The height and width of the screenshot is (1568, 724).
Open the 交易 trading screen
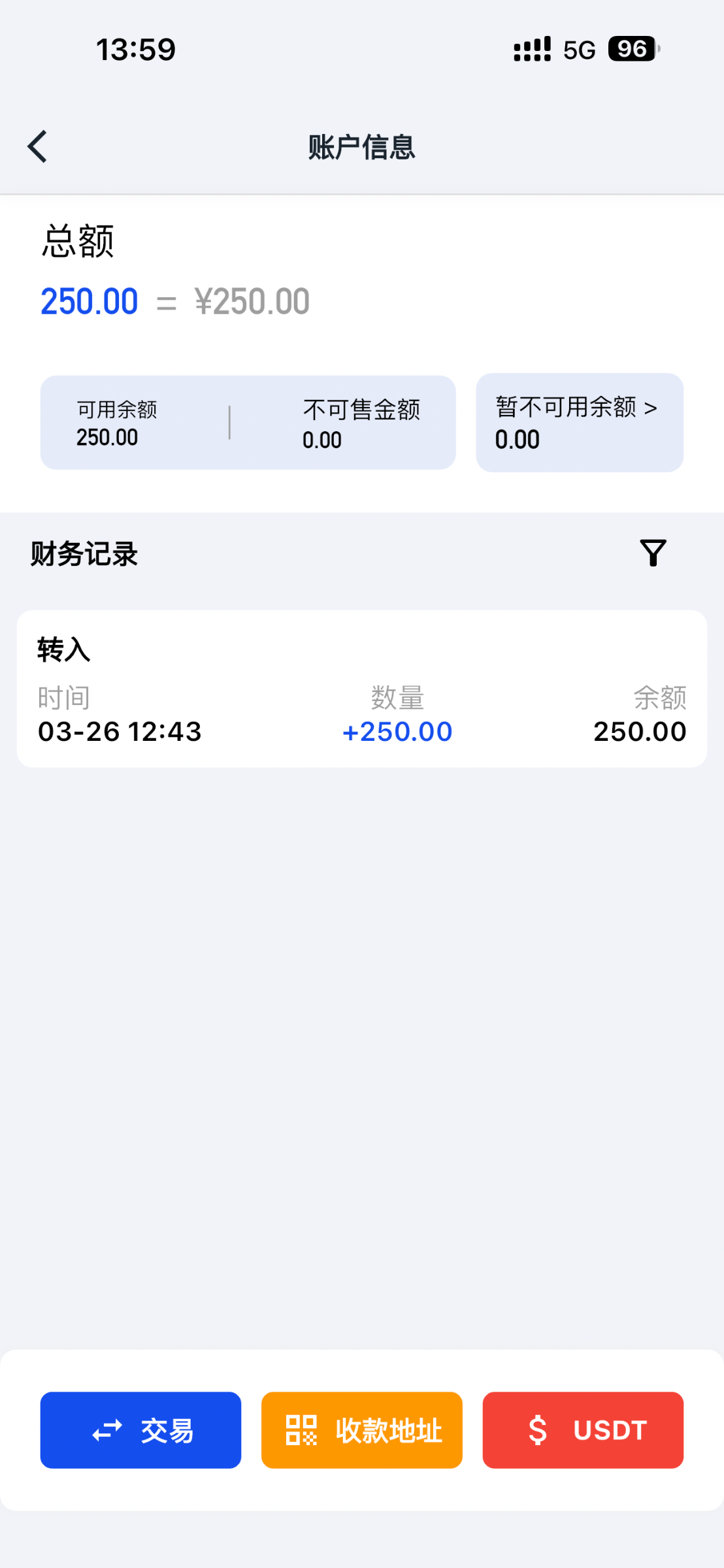coord(140,1431)
